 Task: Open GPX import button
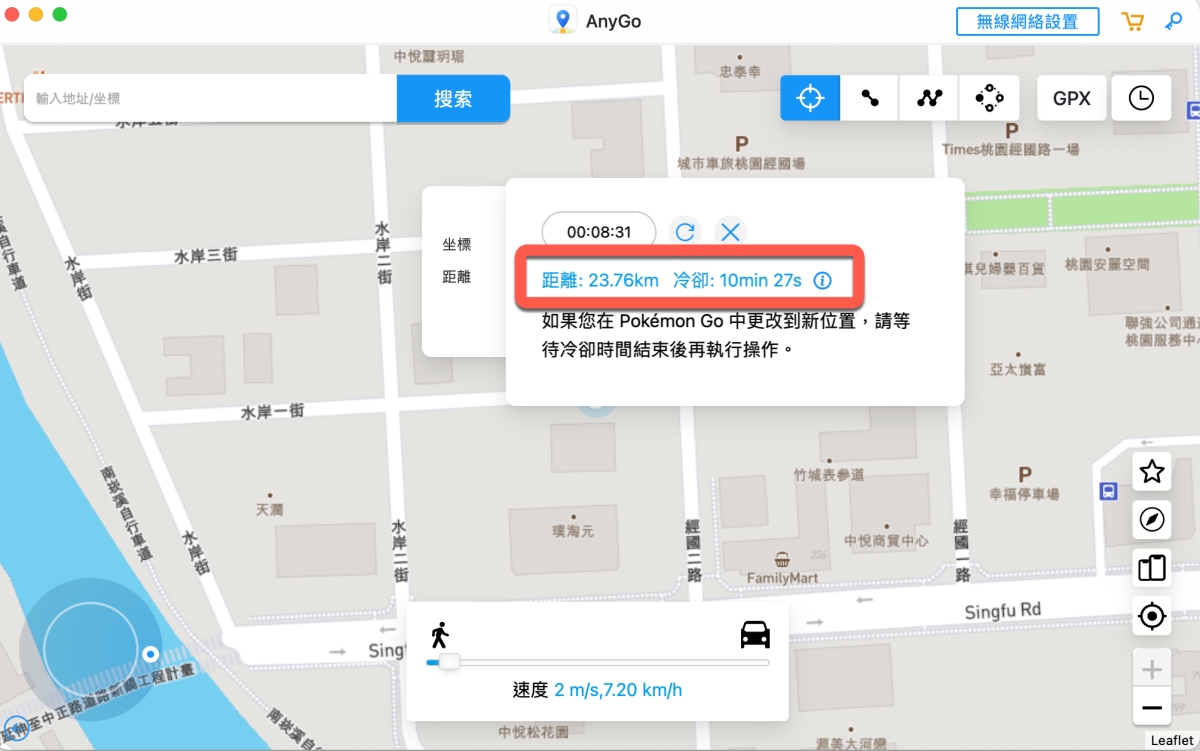coord(1071,98)
